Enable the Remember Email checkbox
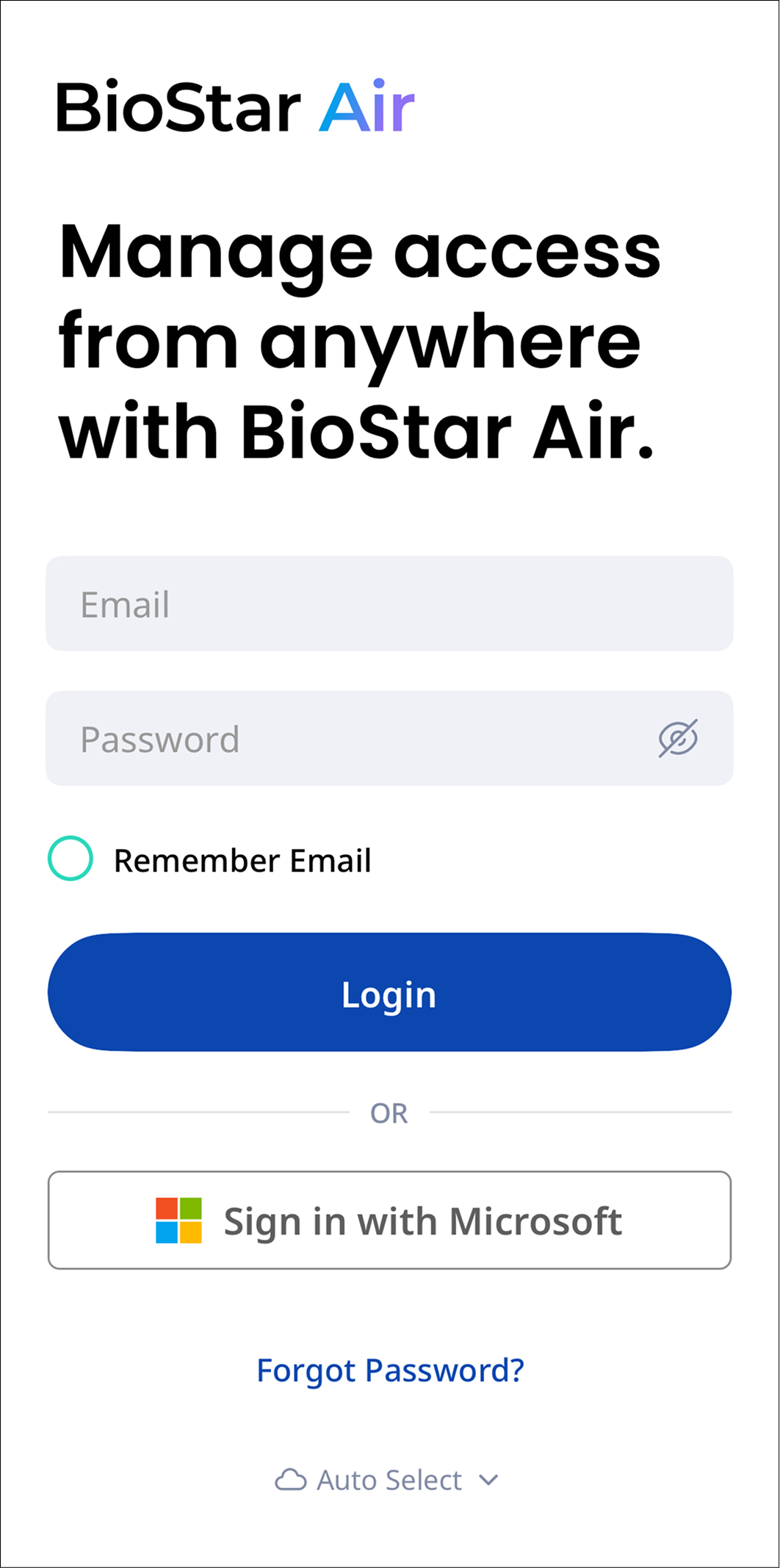 pyautogui.click(x=71, y=859)
